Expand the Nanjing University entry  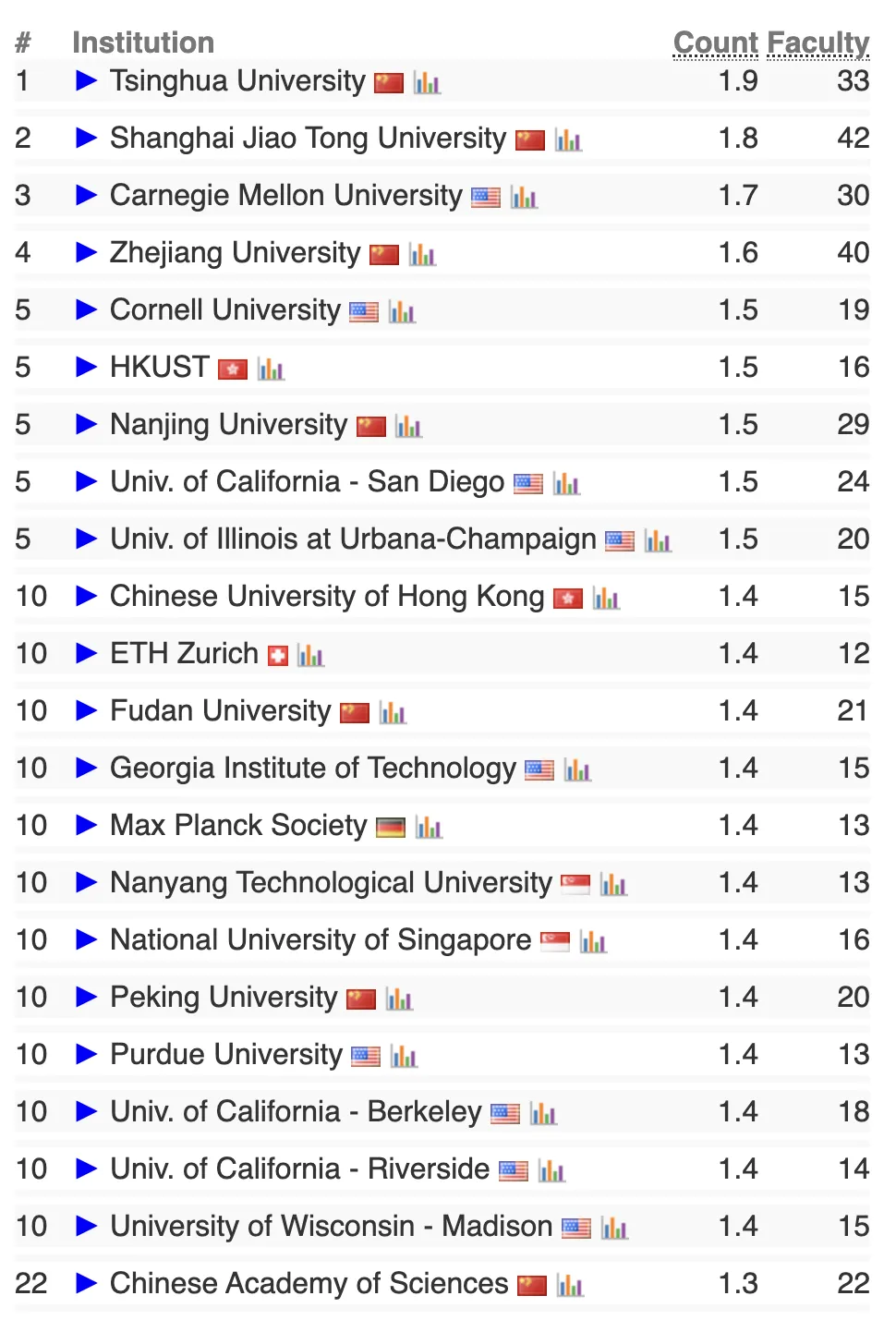pos(86,425)
